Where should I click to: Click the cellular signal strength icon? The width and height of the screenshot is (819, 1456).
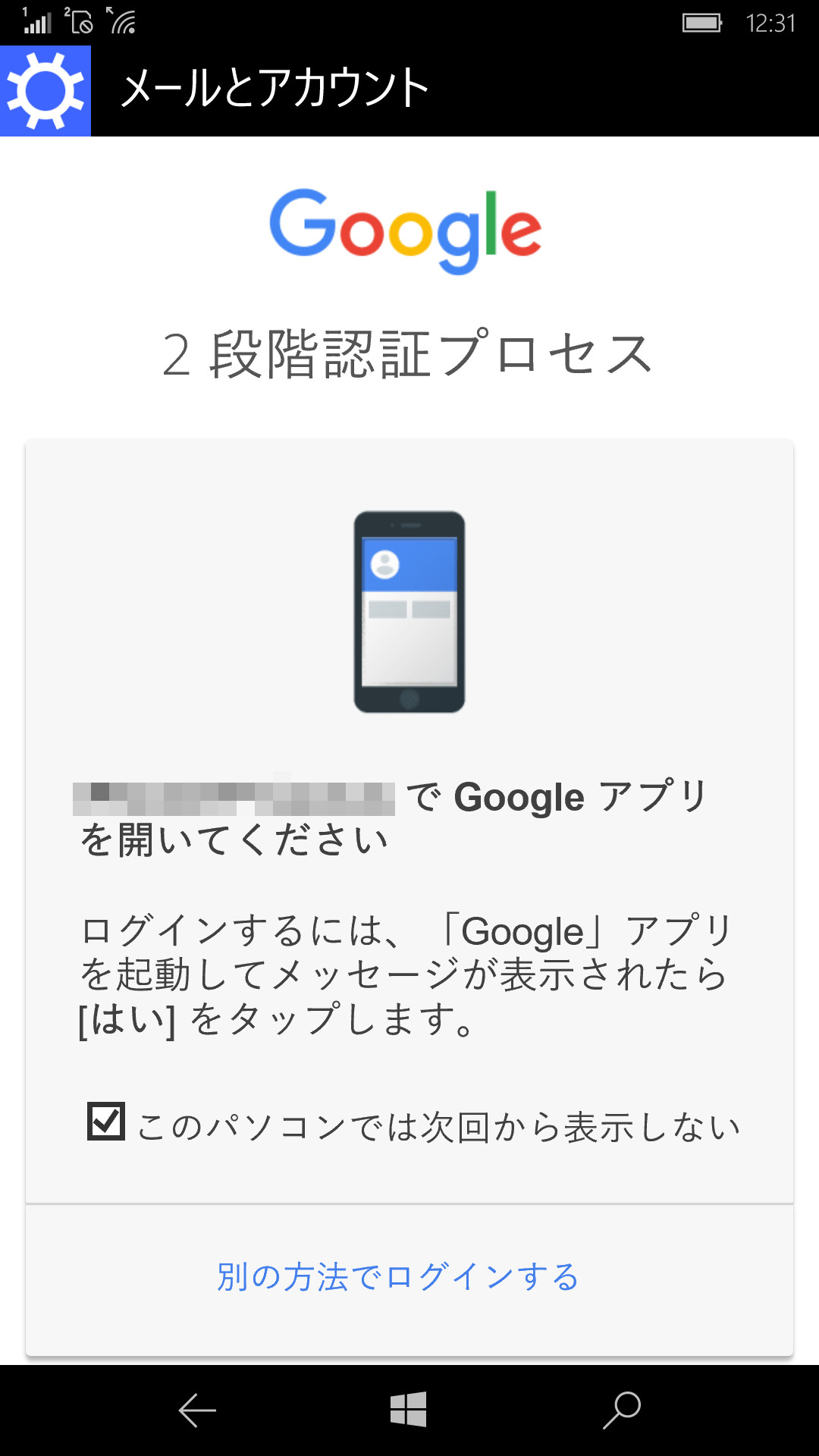[x=38, y=23]
